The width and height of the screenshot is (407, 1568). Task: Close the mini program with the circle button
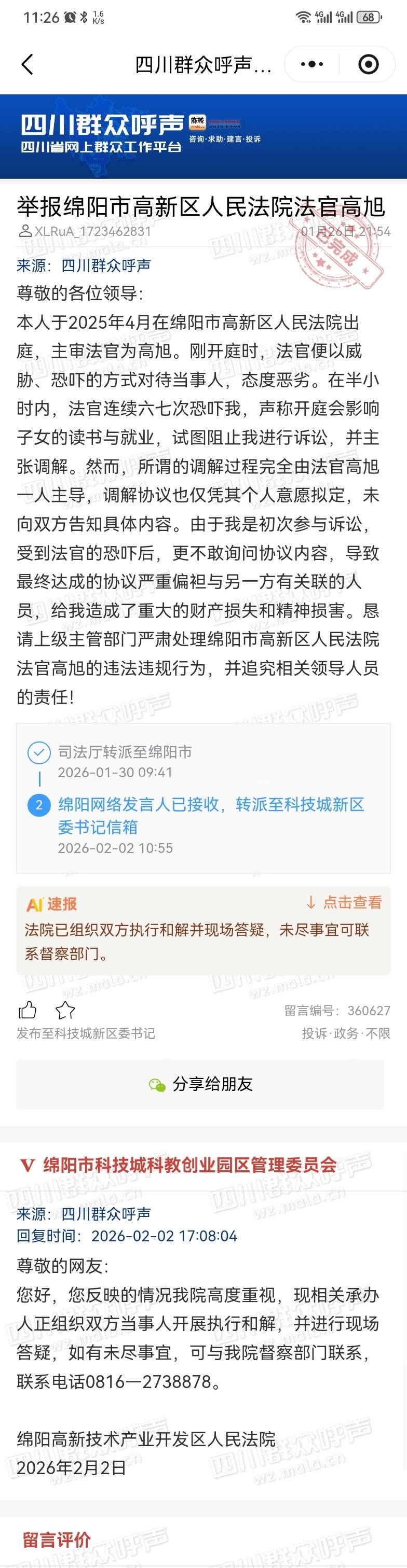click(x=368, y=64)
